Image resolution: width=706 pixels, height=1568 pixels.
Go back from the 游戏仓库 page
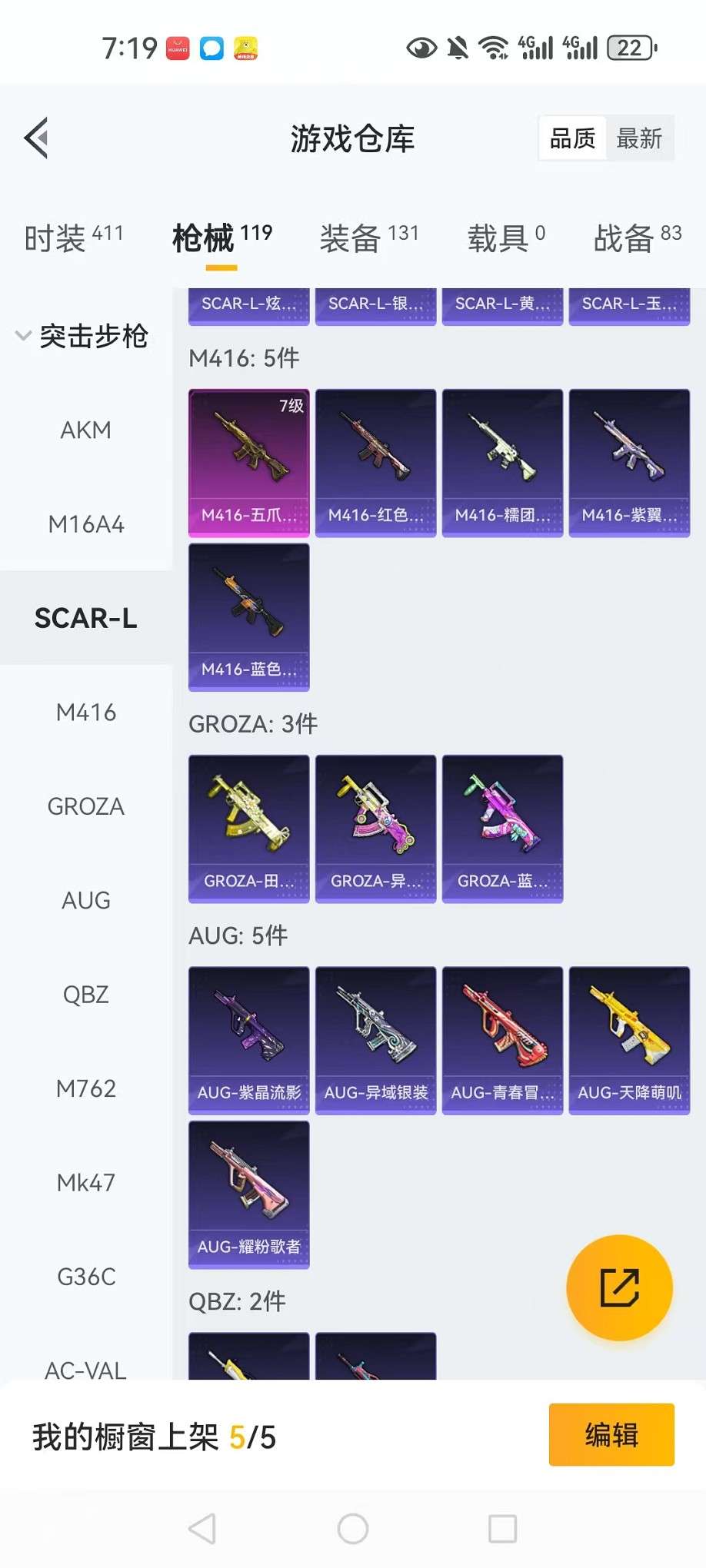point(36,138)
